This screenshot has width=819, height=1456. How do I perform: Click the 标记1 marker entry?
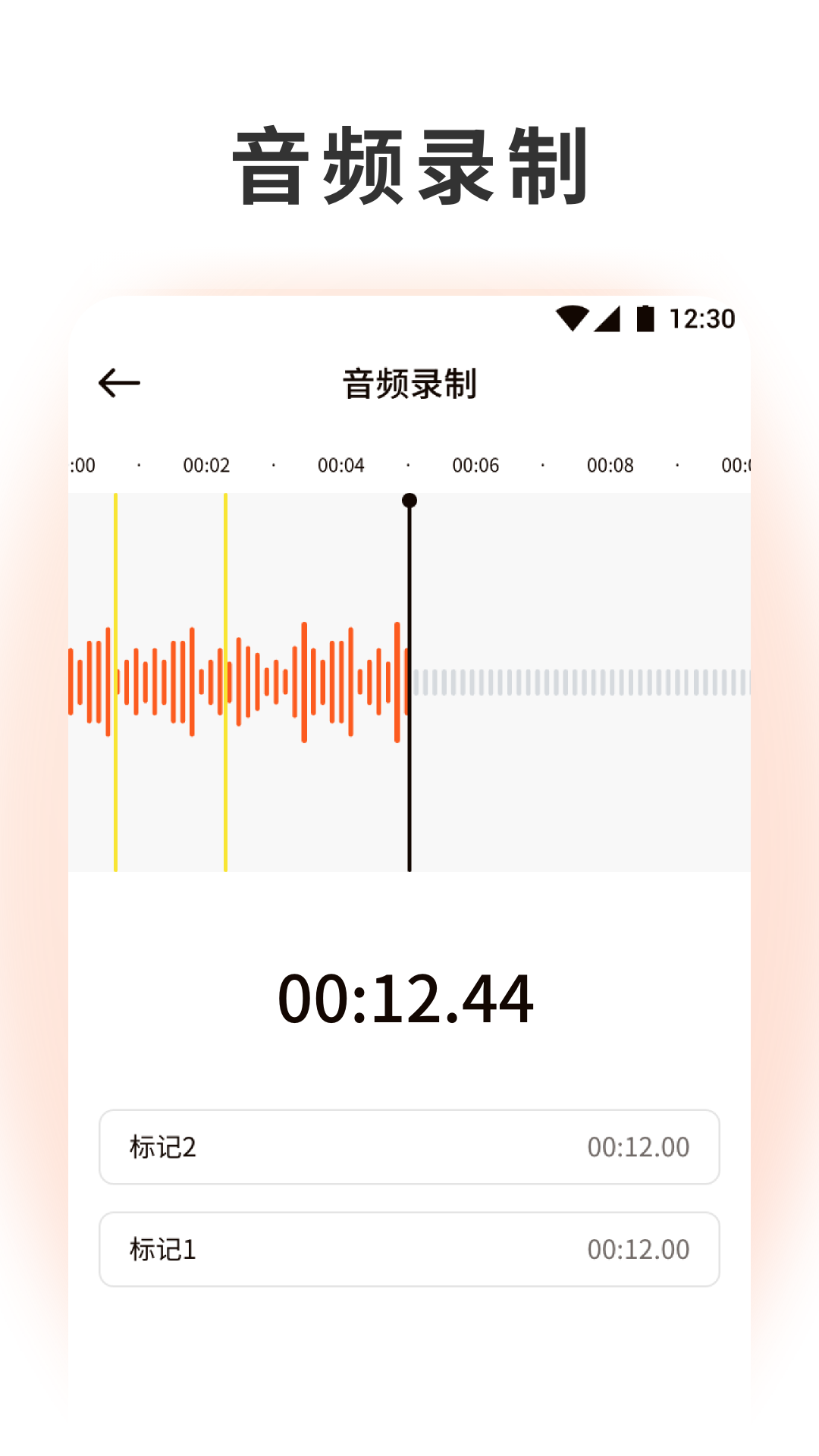pos(409,1249)
